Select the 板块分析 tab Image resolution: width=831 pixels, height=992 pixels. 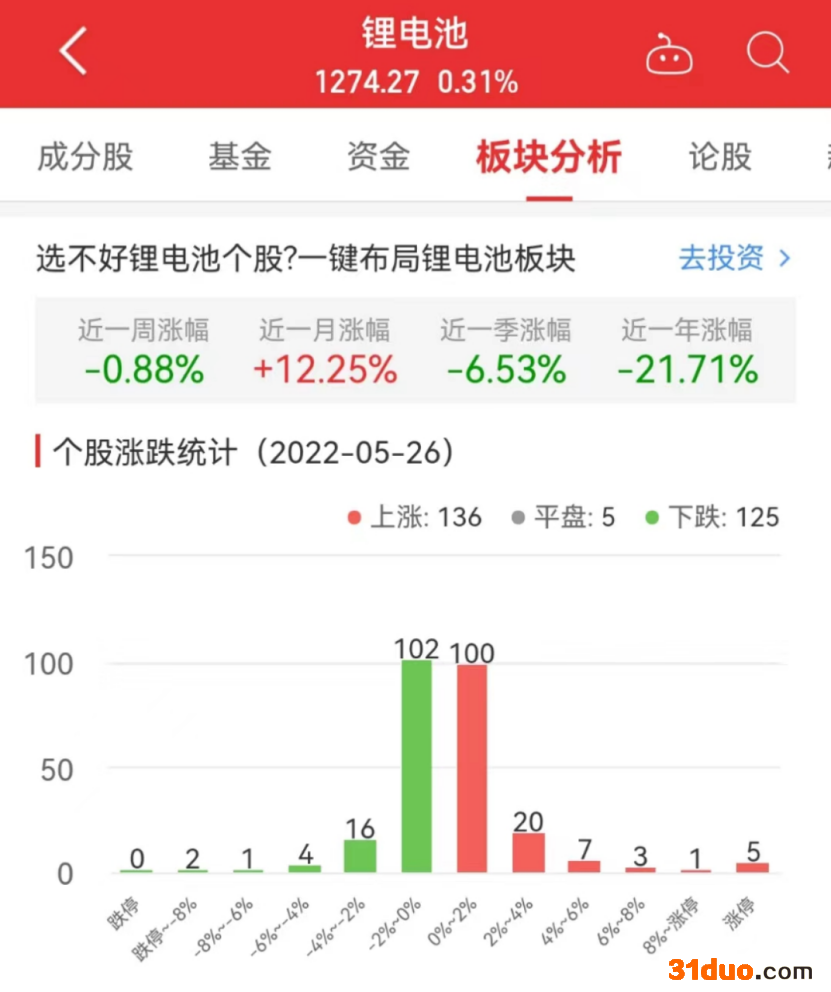(x=549, y=157)
